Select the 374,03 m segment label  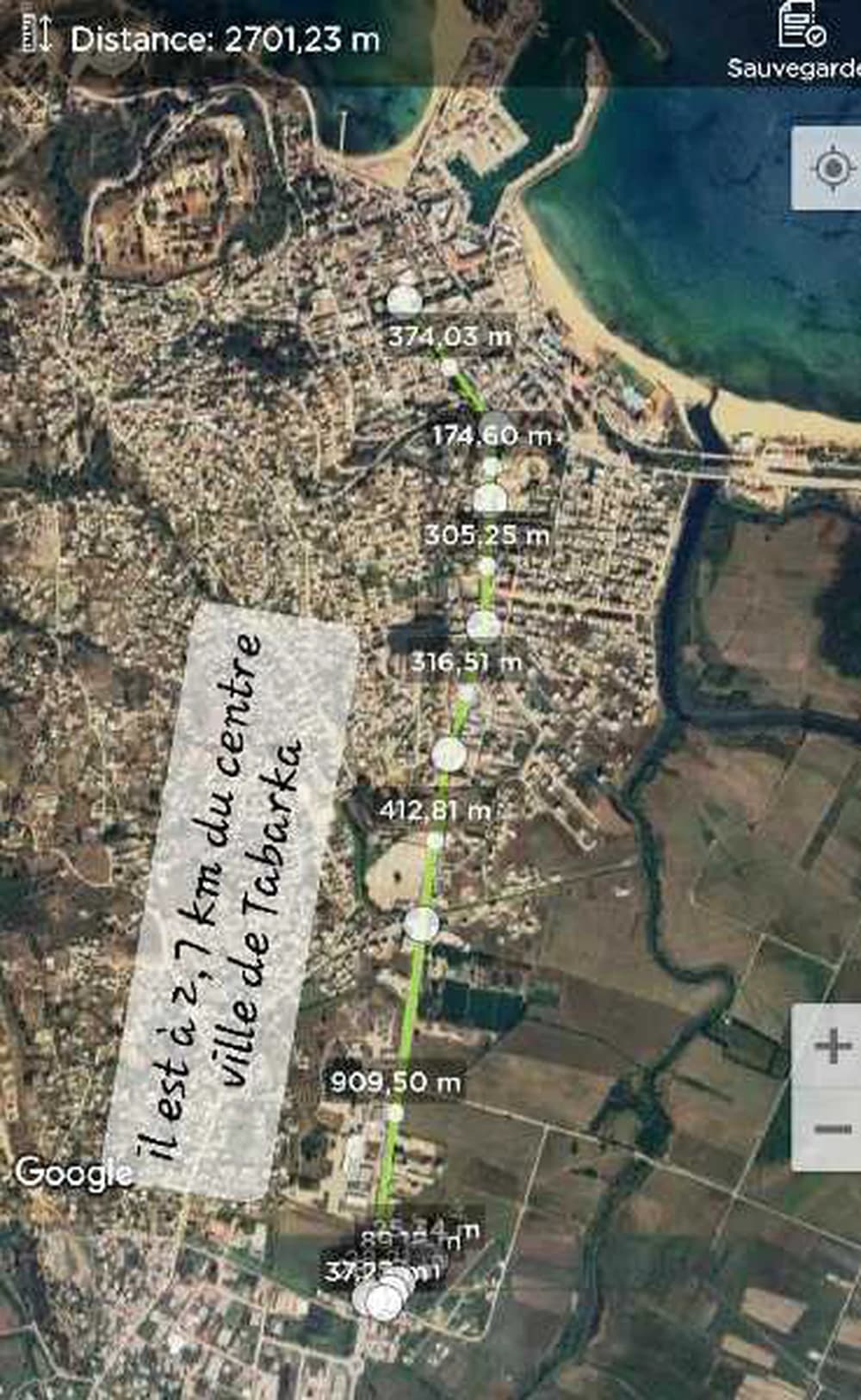449,338
